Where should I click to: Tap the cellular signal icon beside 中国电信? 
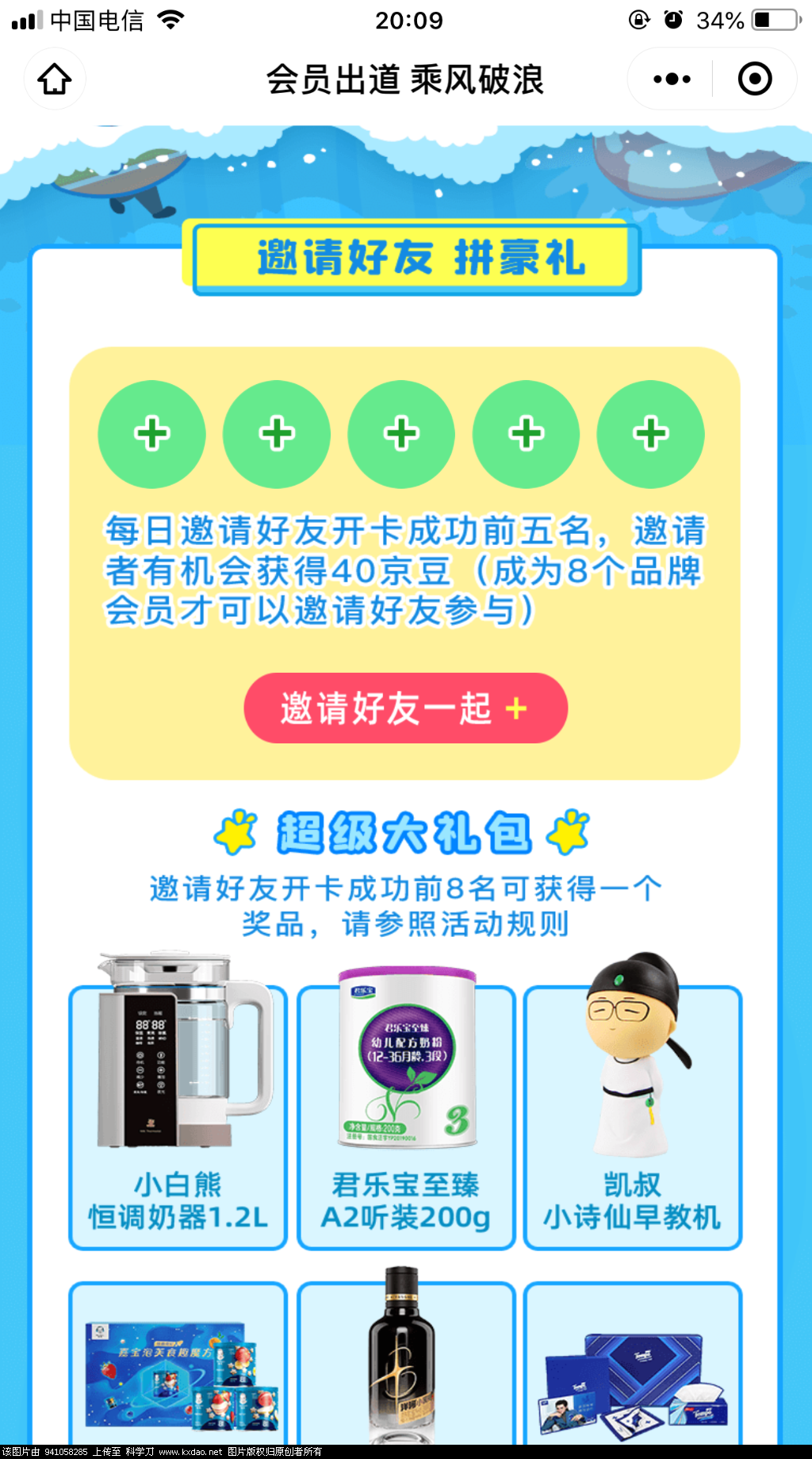(27, 20)
